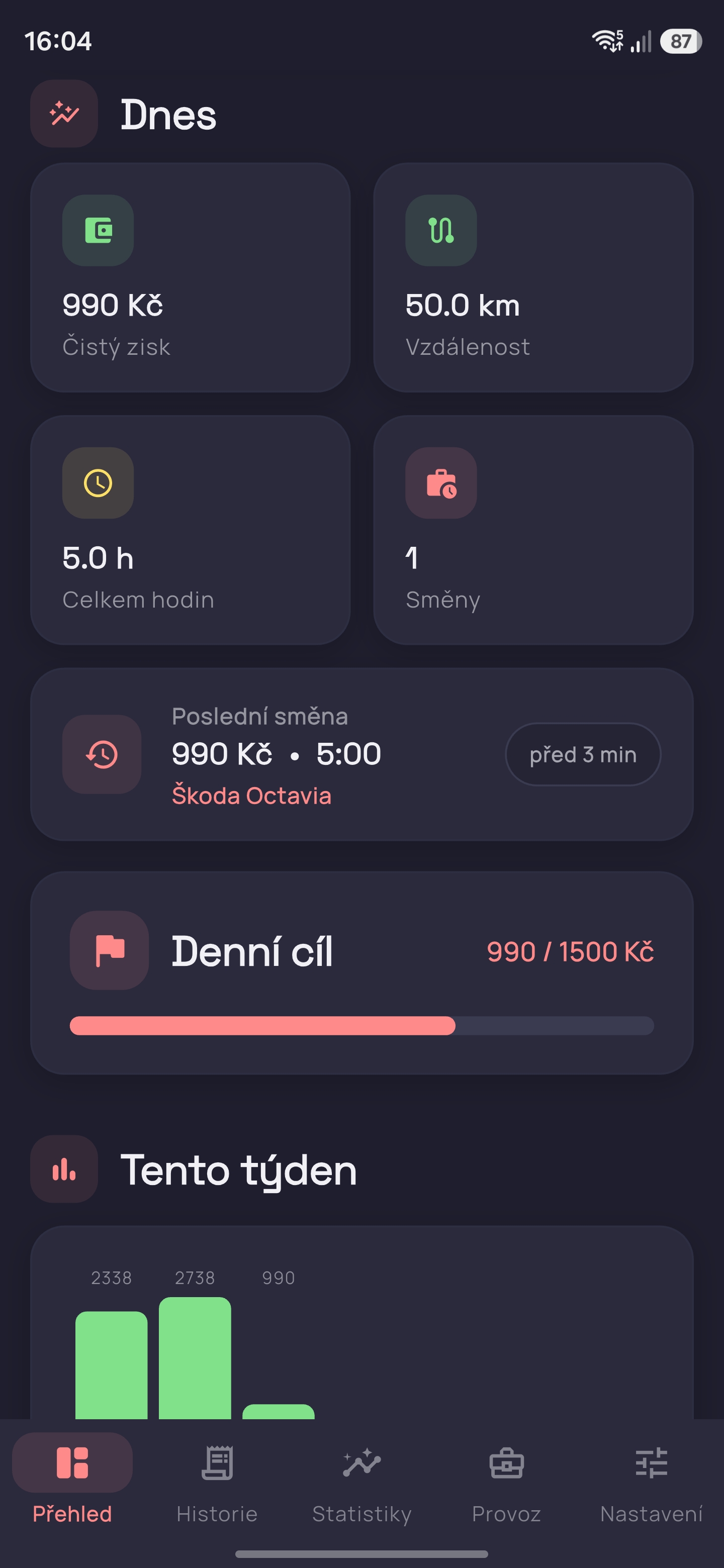The width and height of the screenshot is (724, 1568).
Task: Click the sparkle trend icon next to Dnes
Action: (63, 113)
